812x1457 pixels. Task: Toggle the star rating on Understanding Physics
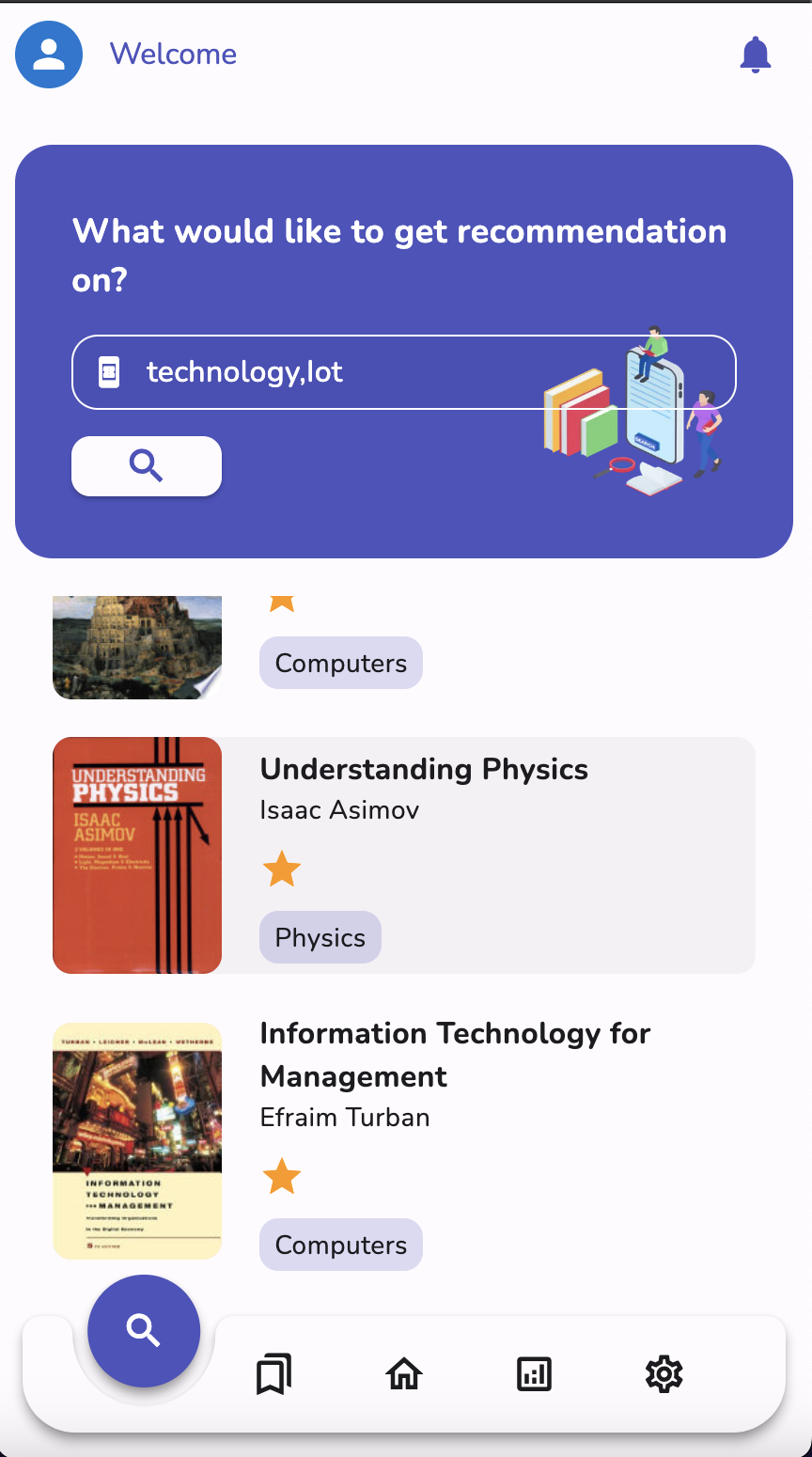tap(281, 869)
